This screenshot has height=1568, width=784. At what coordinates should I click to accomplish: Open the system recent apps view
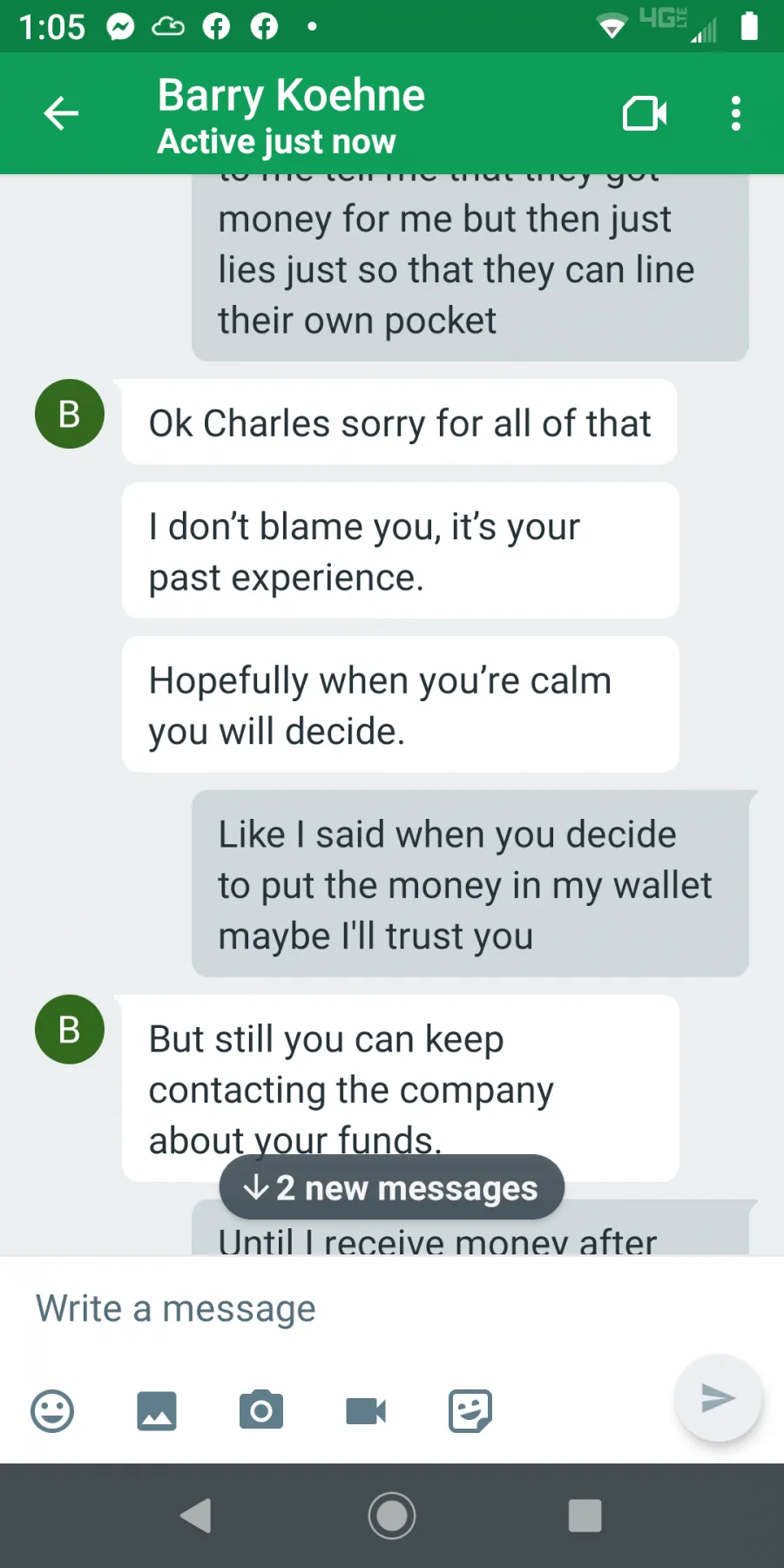[x=585, y=1516]
